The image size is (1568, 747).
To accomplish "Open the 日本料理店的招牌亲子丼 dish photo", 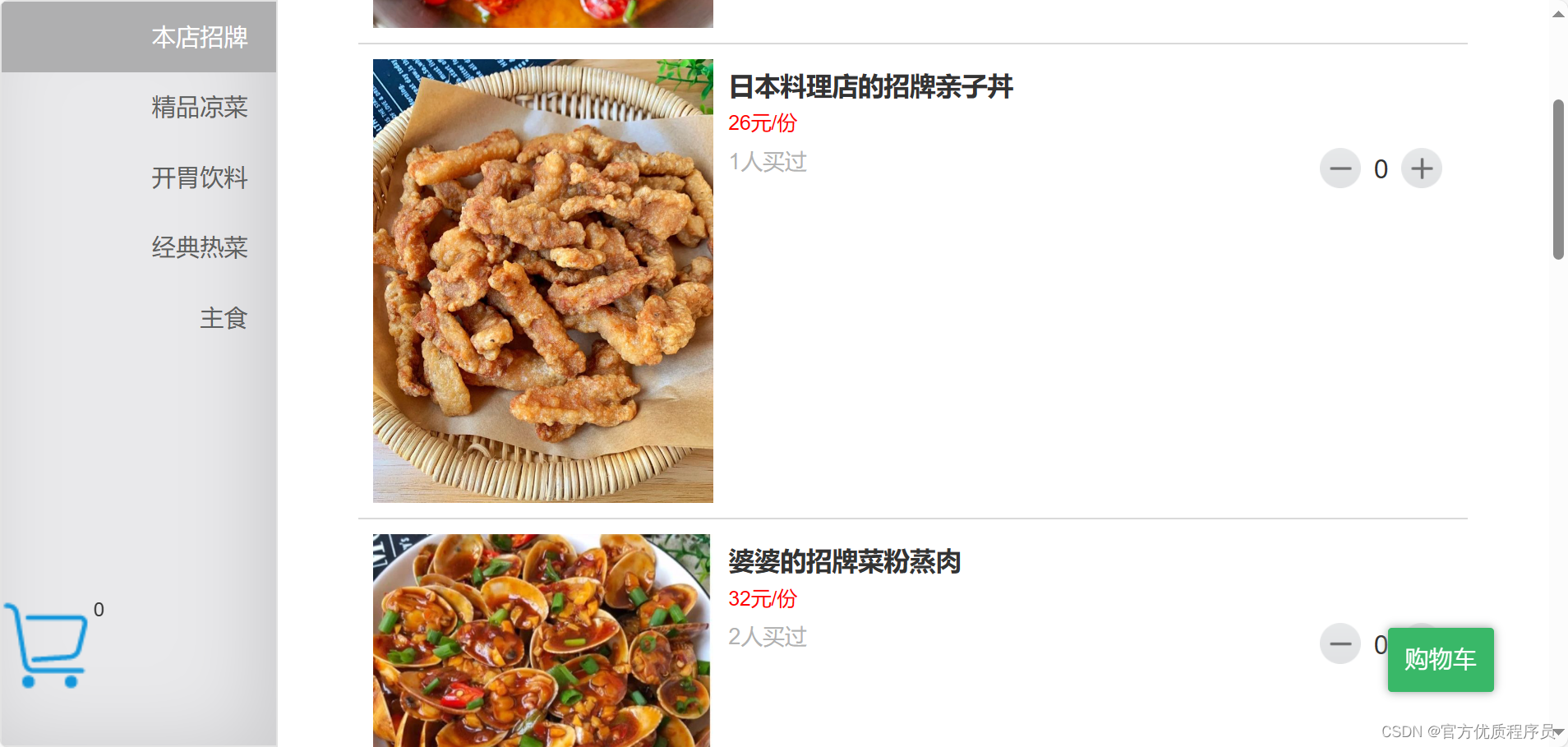I will pyautogui.click(x=542, y=280).
